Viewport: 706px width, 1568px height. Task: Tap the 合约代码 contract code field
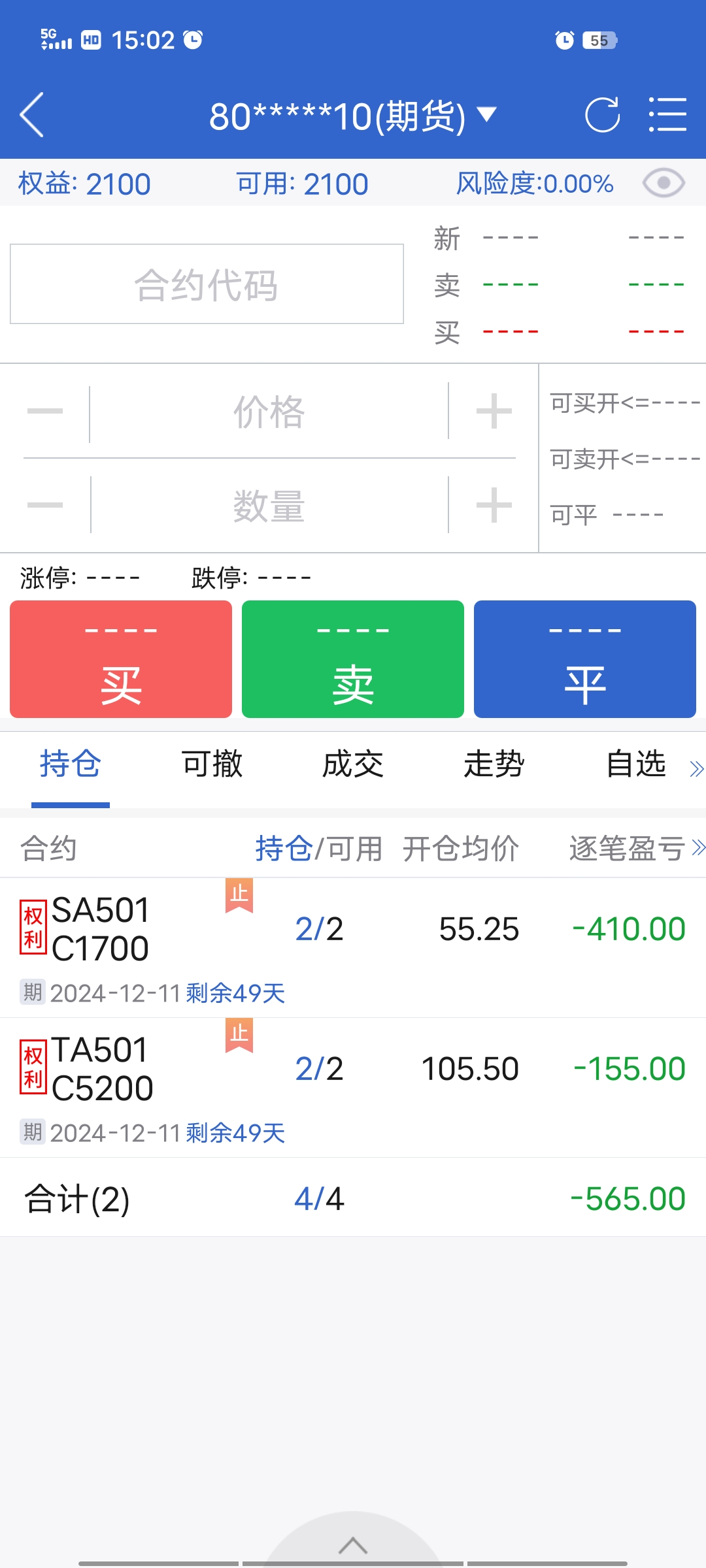(207, 284)
